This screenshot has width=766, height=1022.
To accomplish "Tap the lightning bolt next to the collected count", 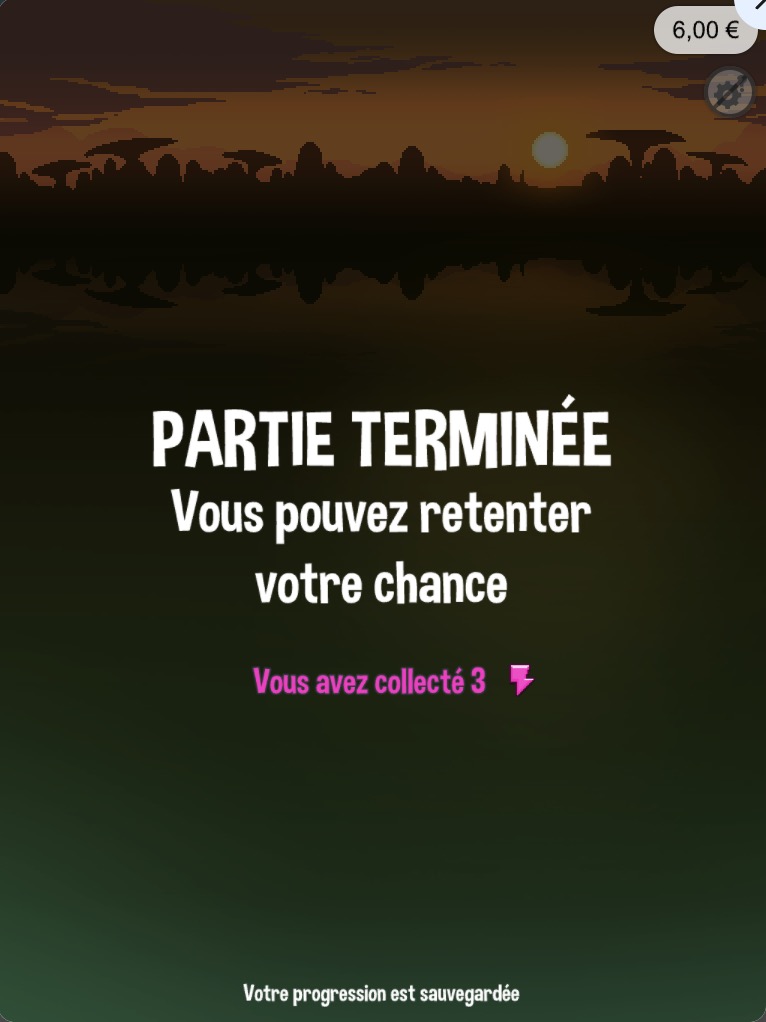I will point(519,681).
